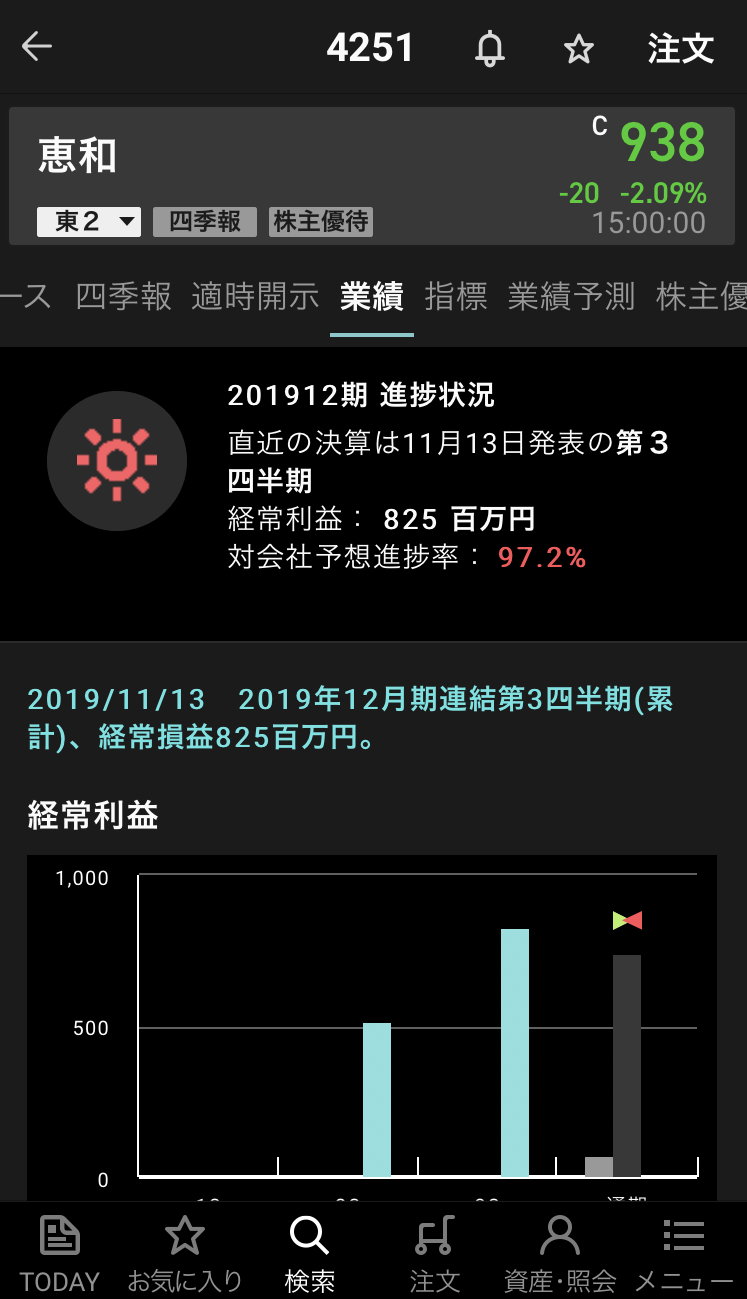This screenshot has height=1299, width=747.
Task: Open 注文 in bottom navigation
Action: coord(434,1252)
